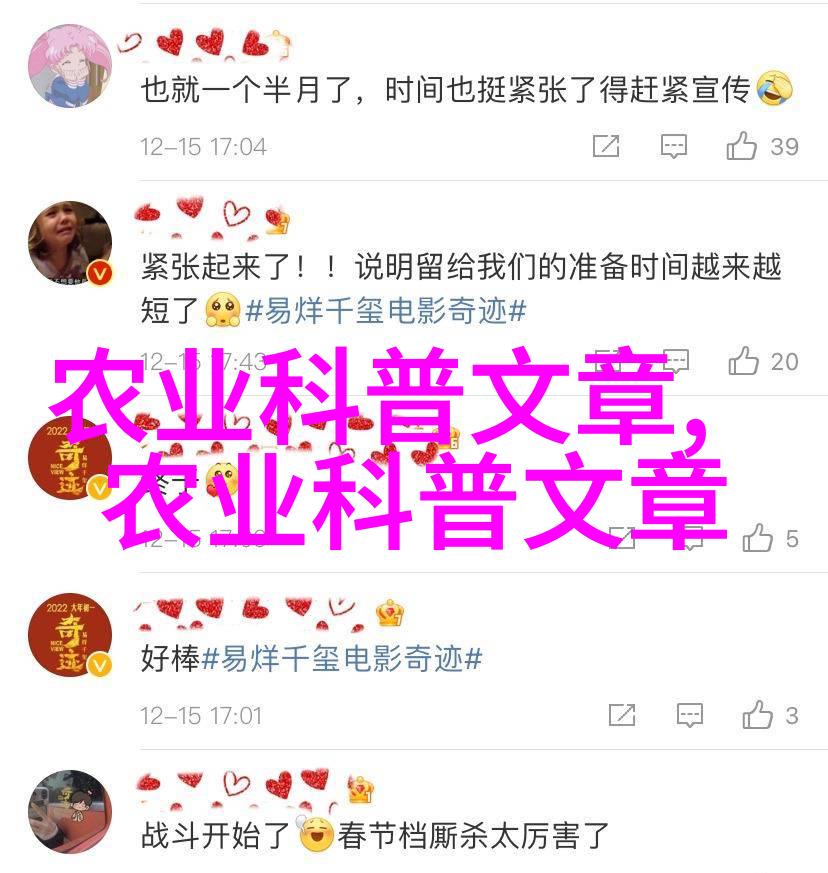This screenshot has height=873, width=828.
Task: Like the "紧张起来了" comment with 20 likes
Action: tap(744, 362)
